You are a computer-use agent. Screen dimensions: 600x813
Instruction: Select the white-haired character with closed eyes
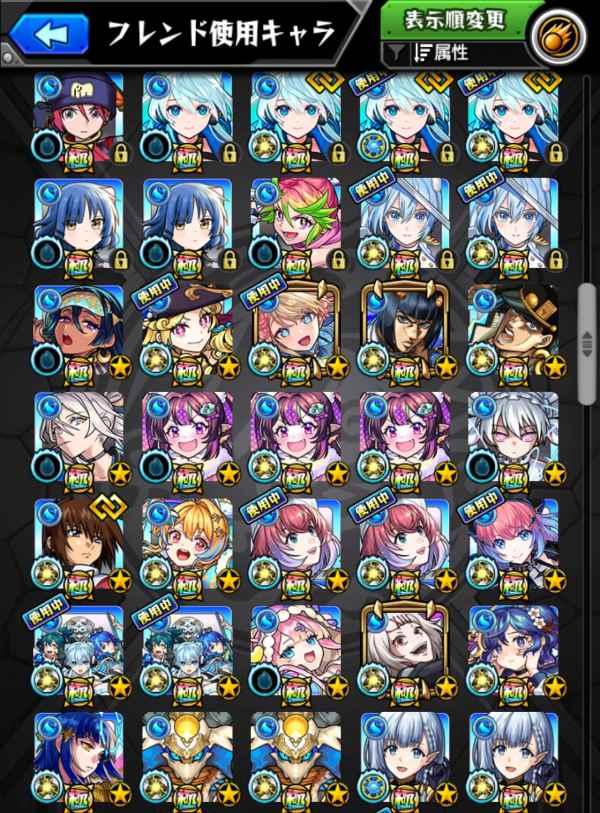pos(510,436)
